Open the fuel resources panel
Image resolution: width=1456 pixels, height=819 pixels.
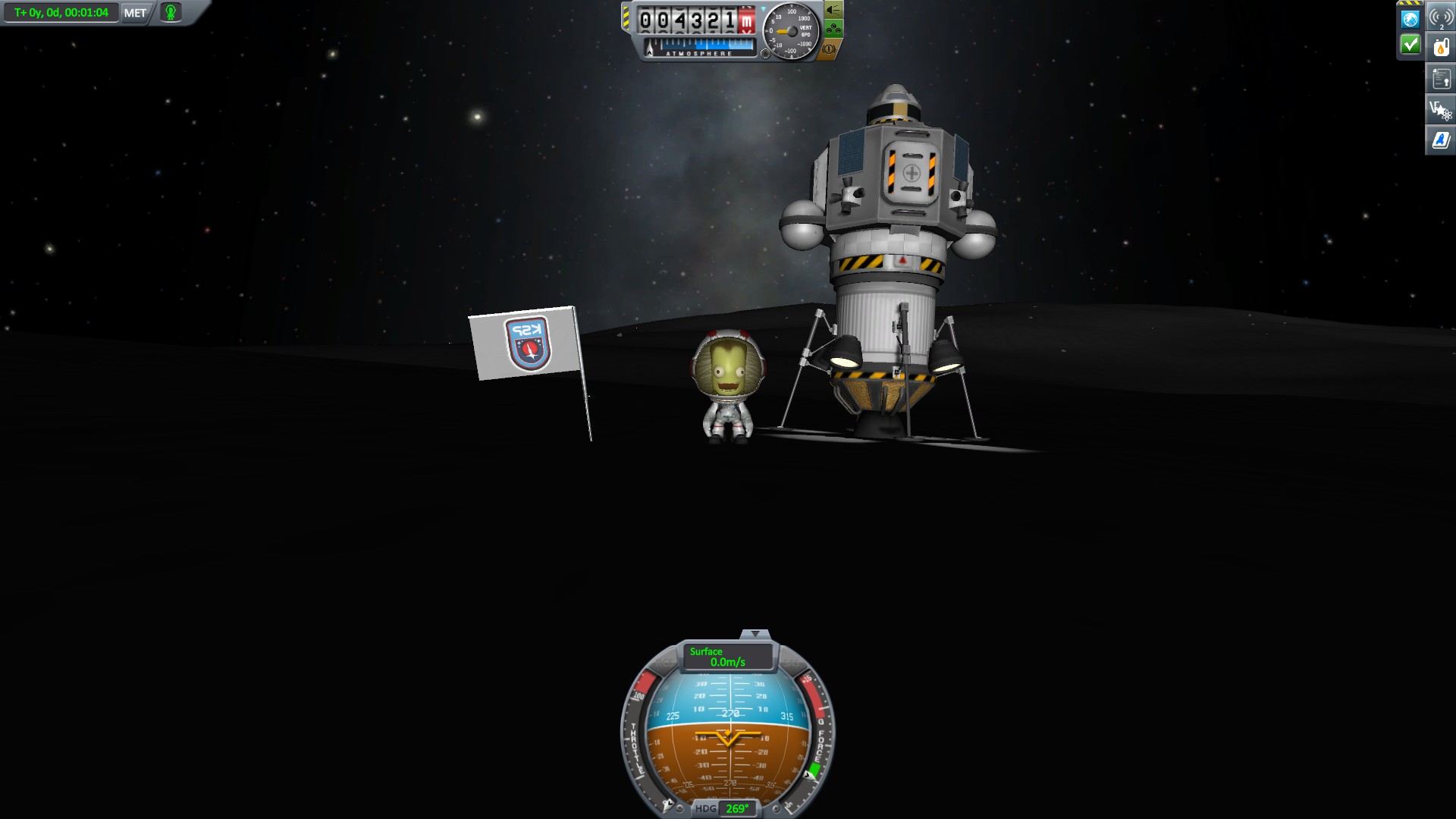point(1440,47)
